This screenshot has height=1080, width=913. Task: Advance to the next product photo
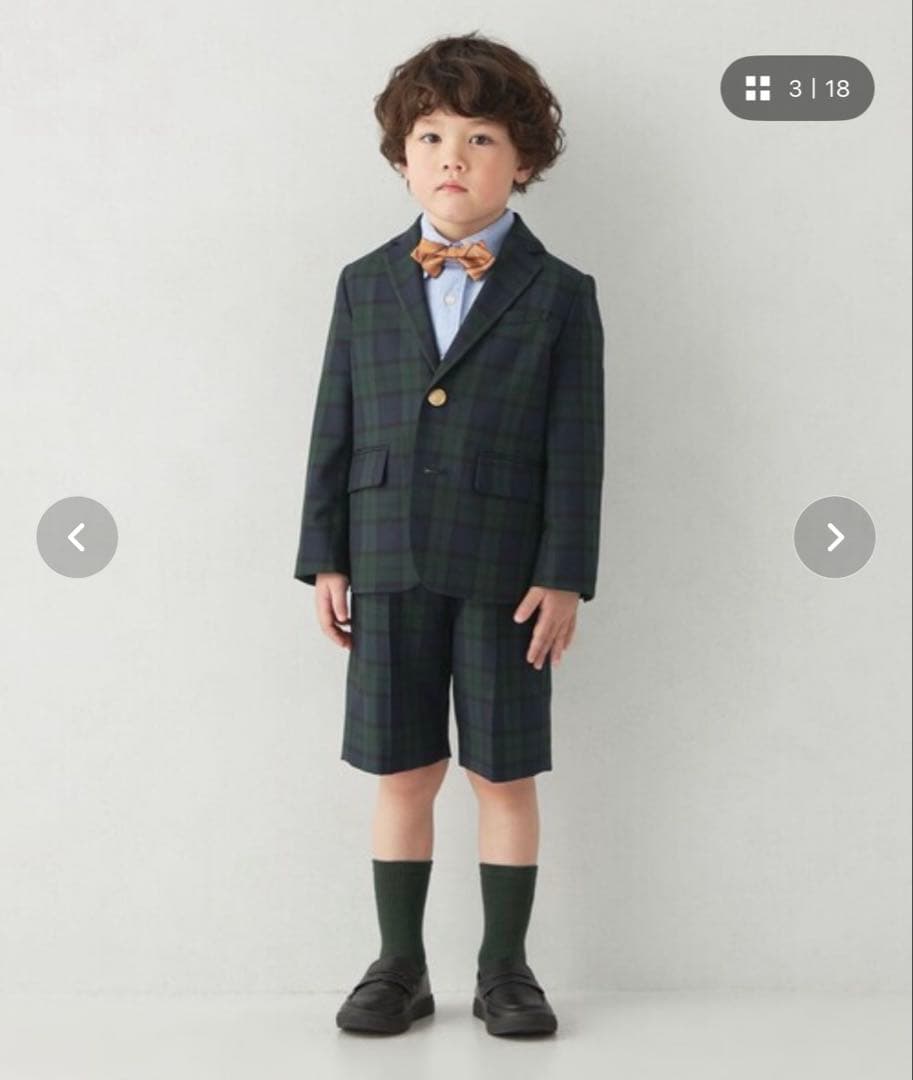(x=834, y=537)
